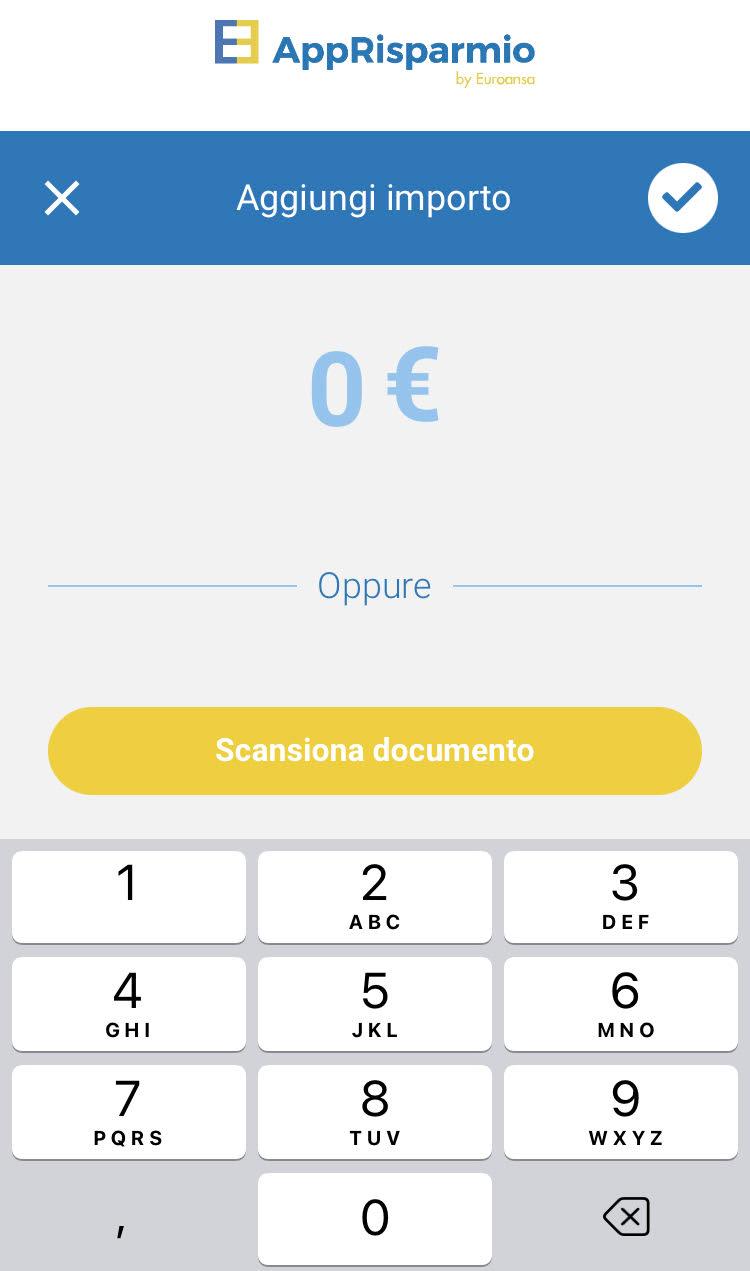Confirm the amount with the checkmark
This screenshot has width=750, height=1271.
(x=683, y=198)
